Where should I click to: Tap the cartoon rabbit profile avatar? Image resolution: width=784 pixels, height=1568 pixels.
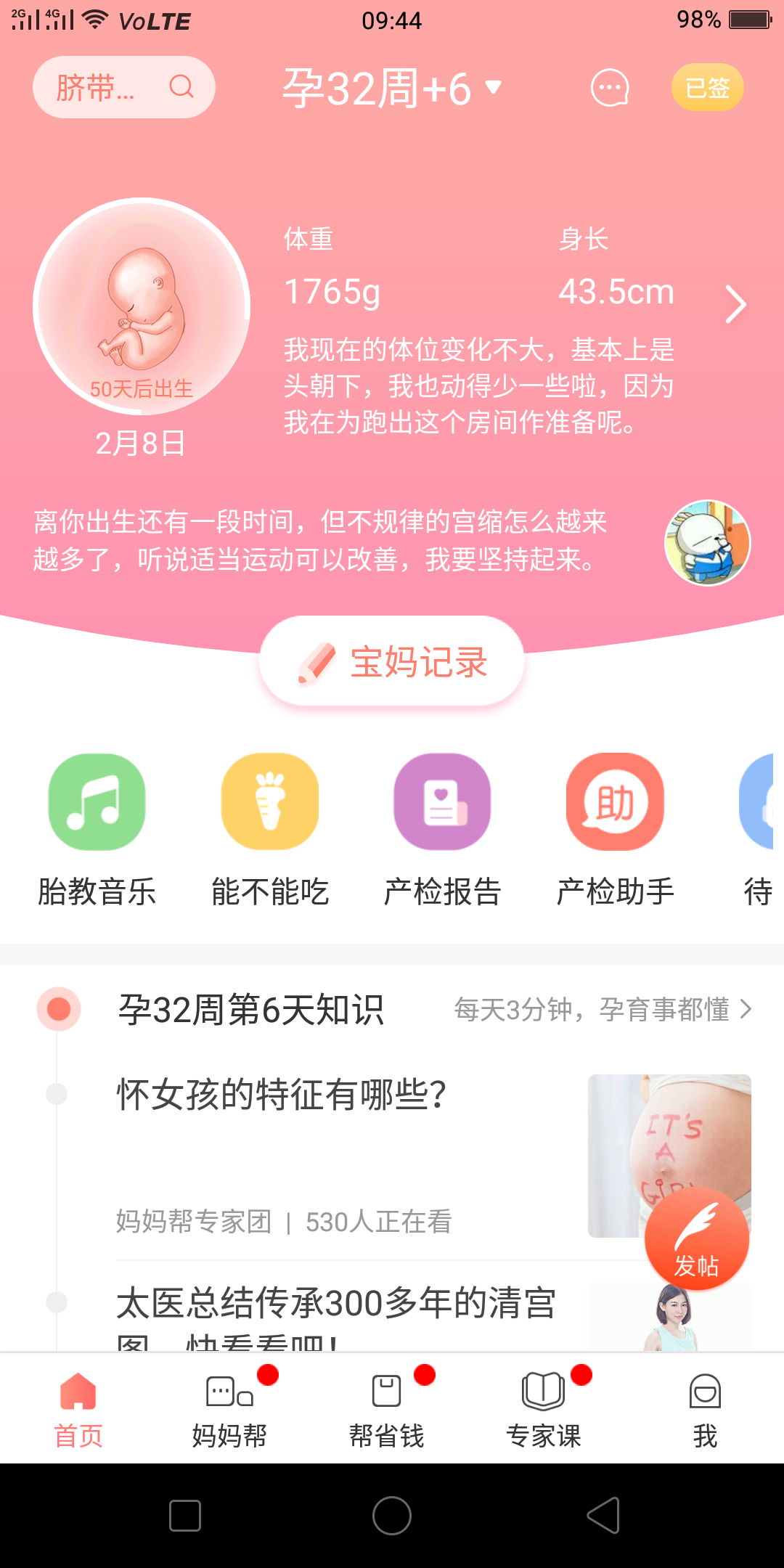(707, 542)
